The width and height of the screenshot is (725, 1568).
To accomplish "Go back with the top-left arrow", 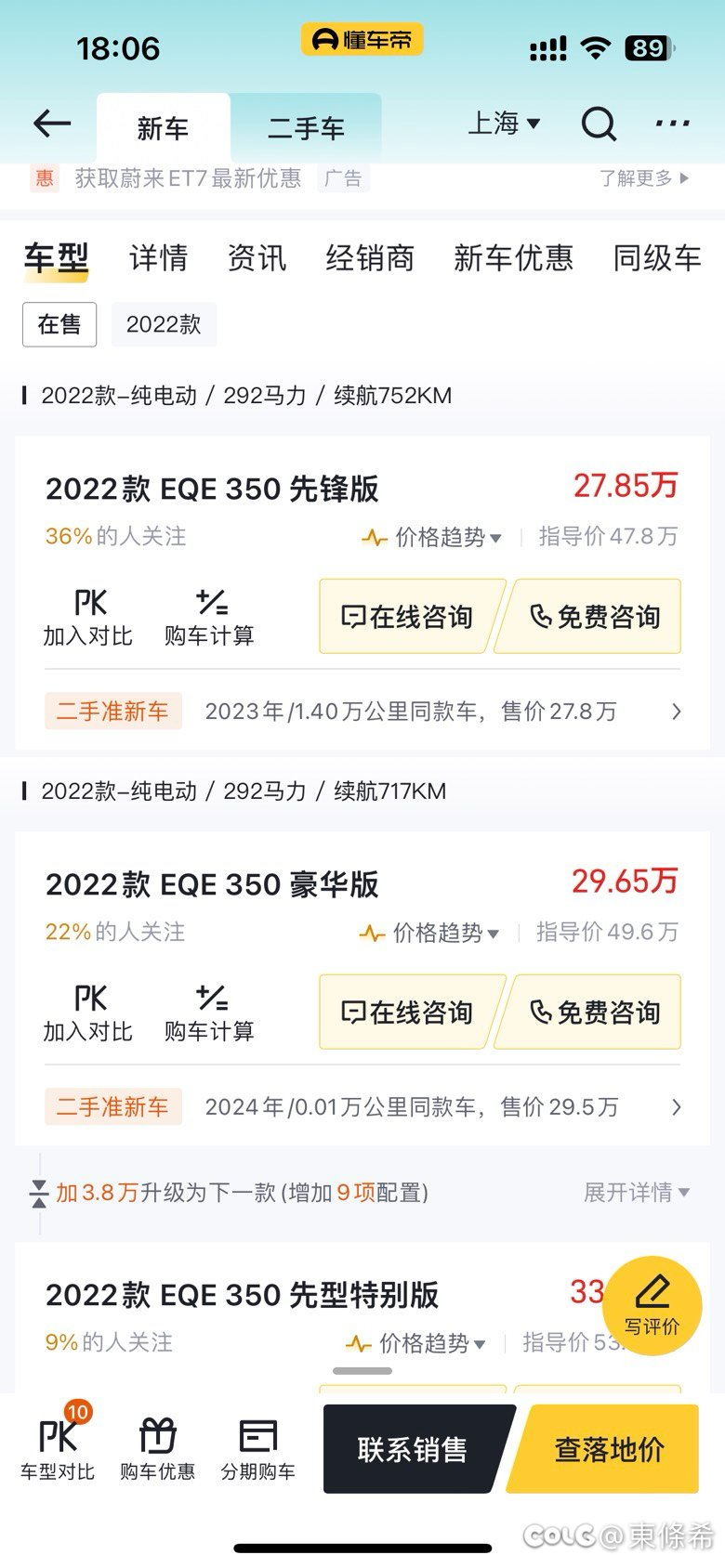I will [x=52, y=124].
